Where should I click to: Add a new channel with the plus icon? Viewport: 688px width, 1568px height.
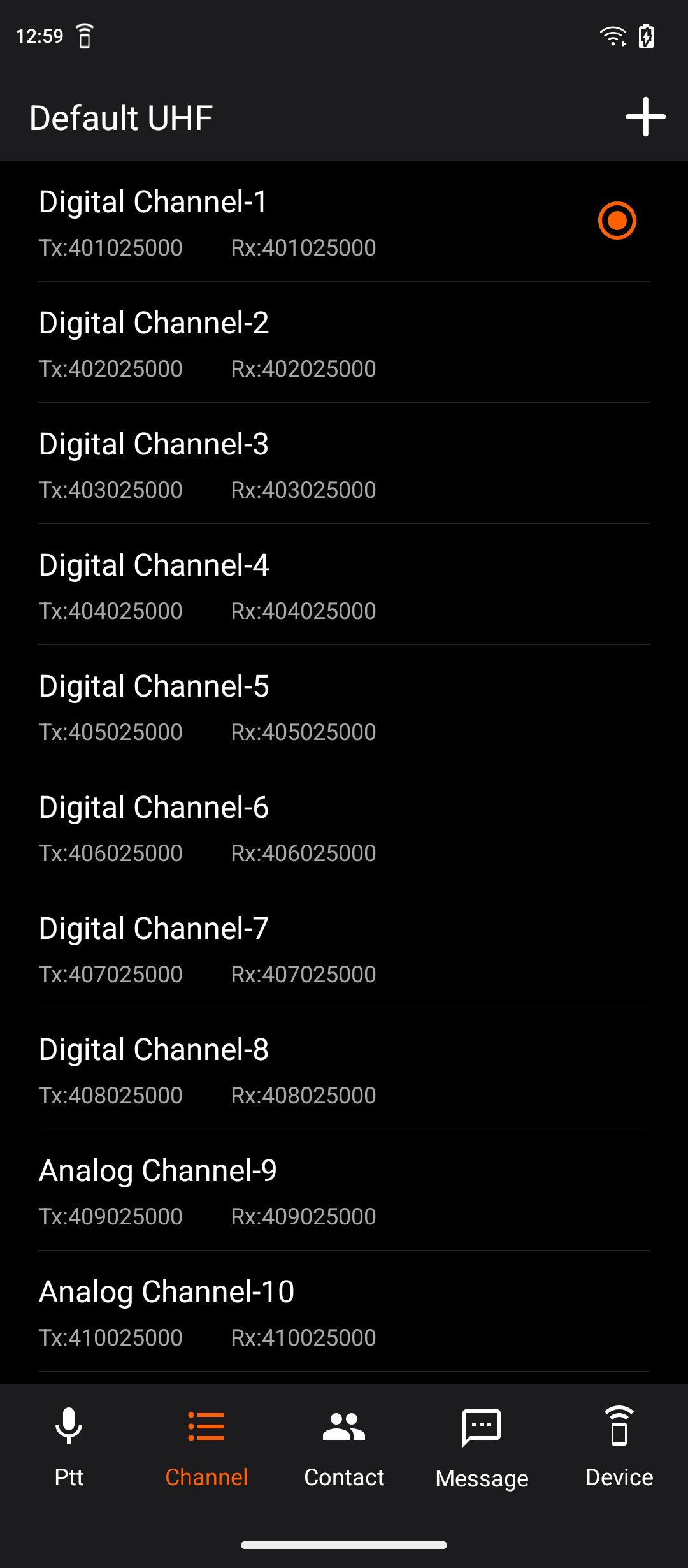(645, 117)
